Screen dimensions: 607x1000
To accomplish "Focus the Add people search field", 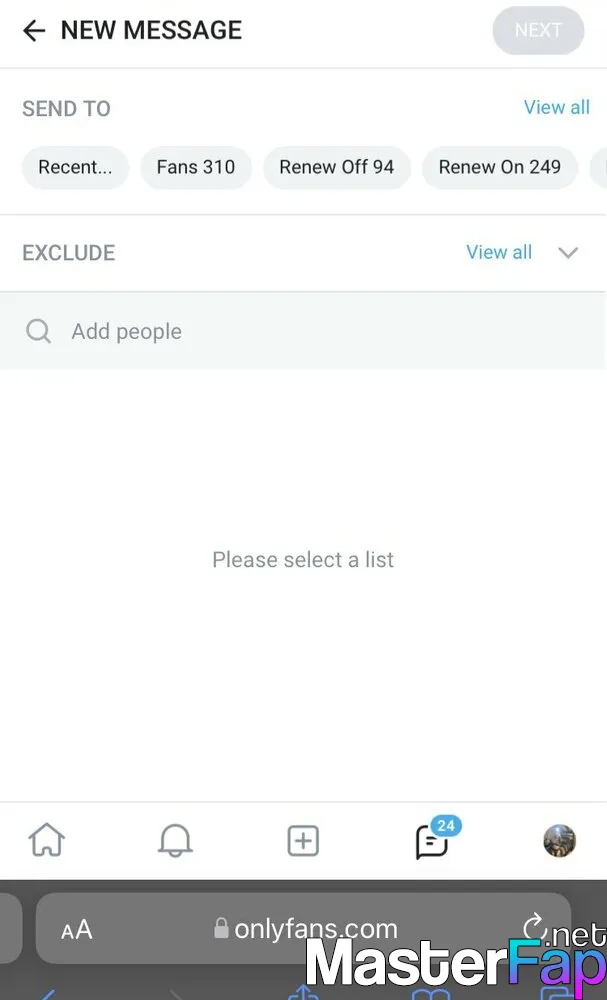I will click(304, 331).
